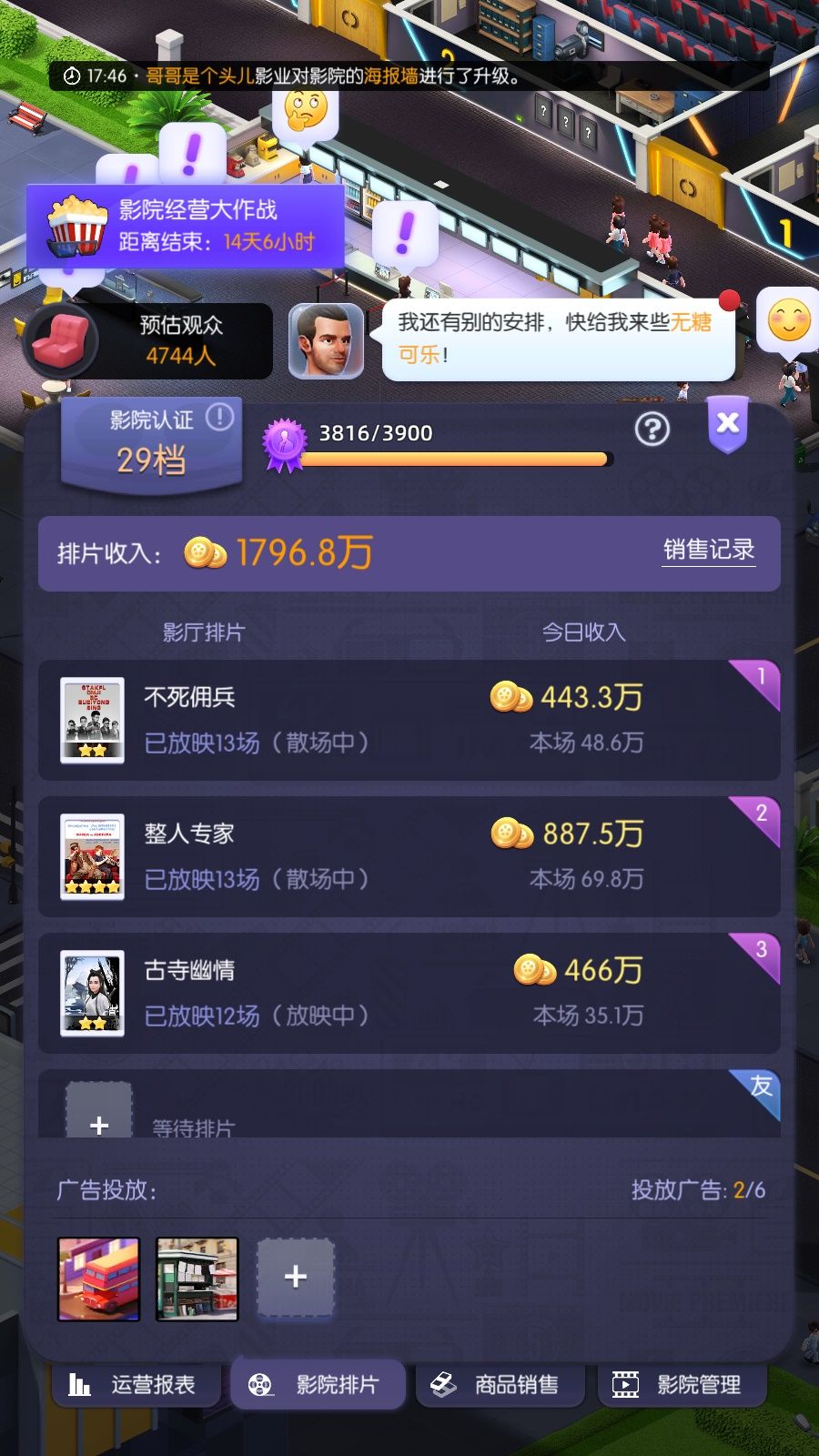
Task: Tap the red chair 预估观众 icon
Action: pyautogui.click(x=60, y=341)
